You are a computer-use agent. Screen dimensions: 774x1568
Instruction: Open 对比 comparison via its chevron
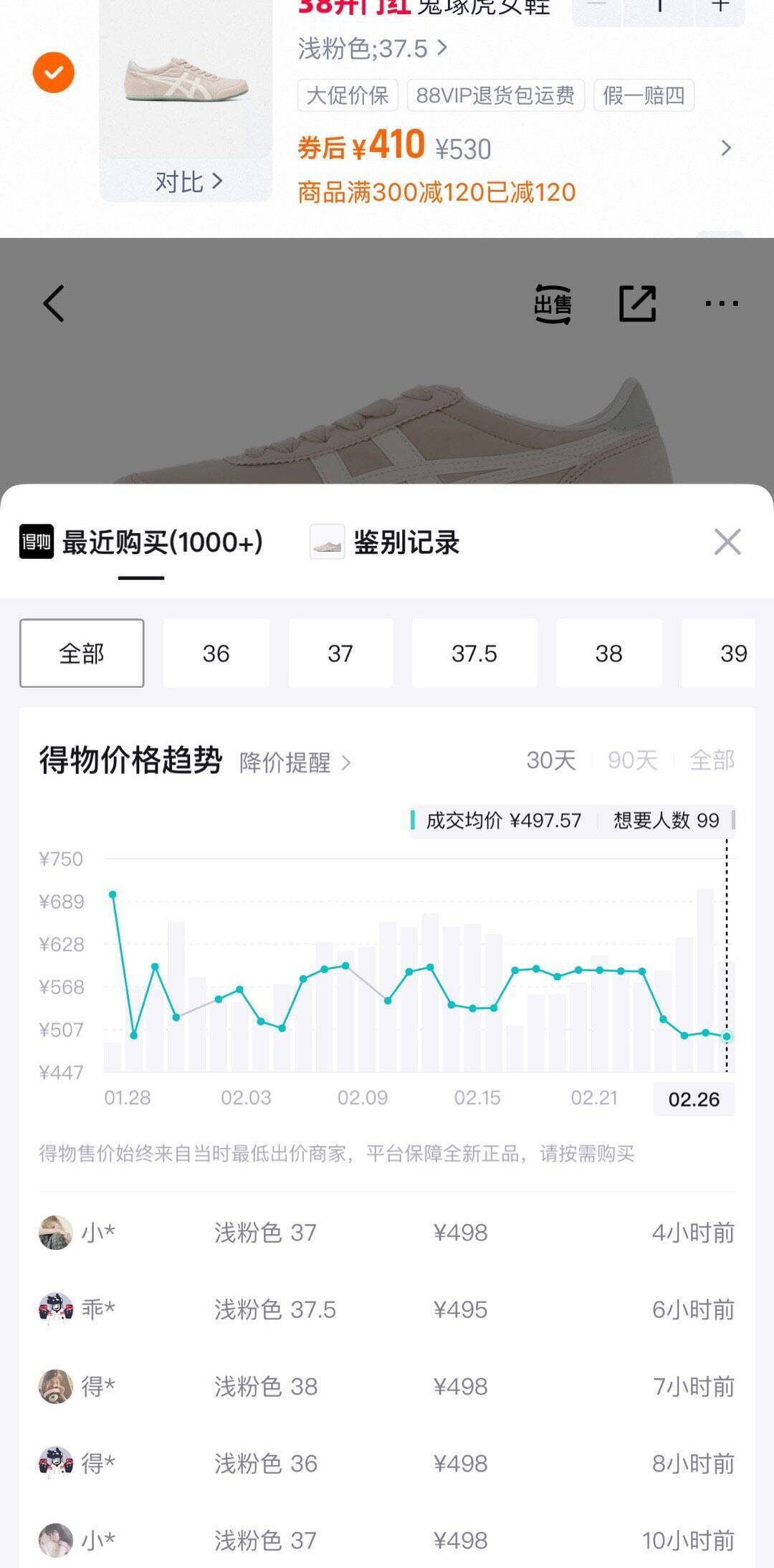pyautogui.click(x=216, y=183)
